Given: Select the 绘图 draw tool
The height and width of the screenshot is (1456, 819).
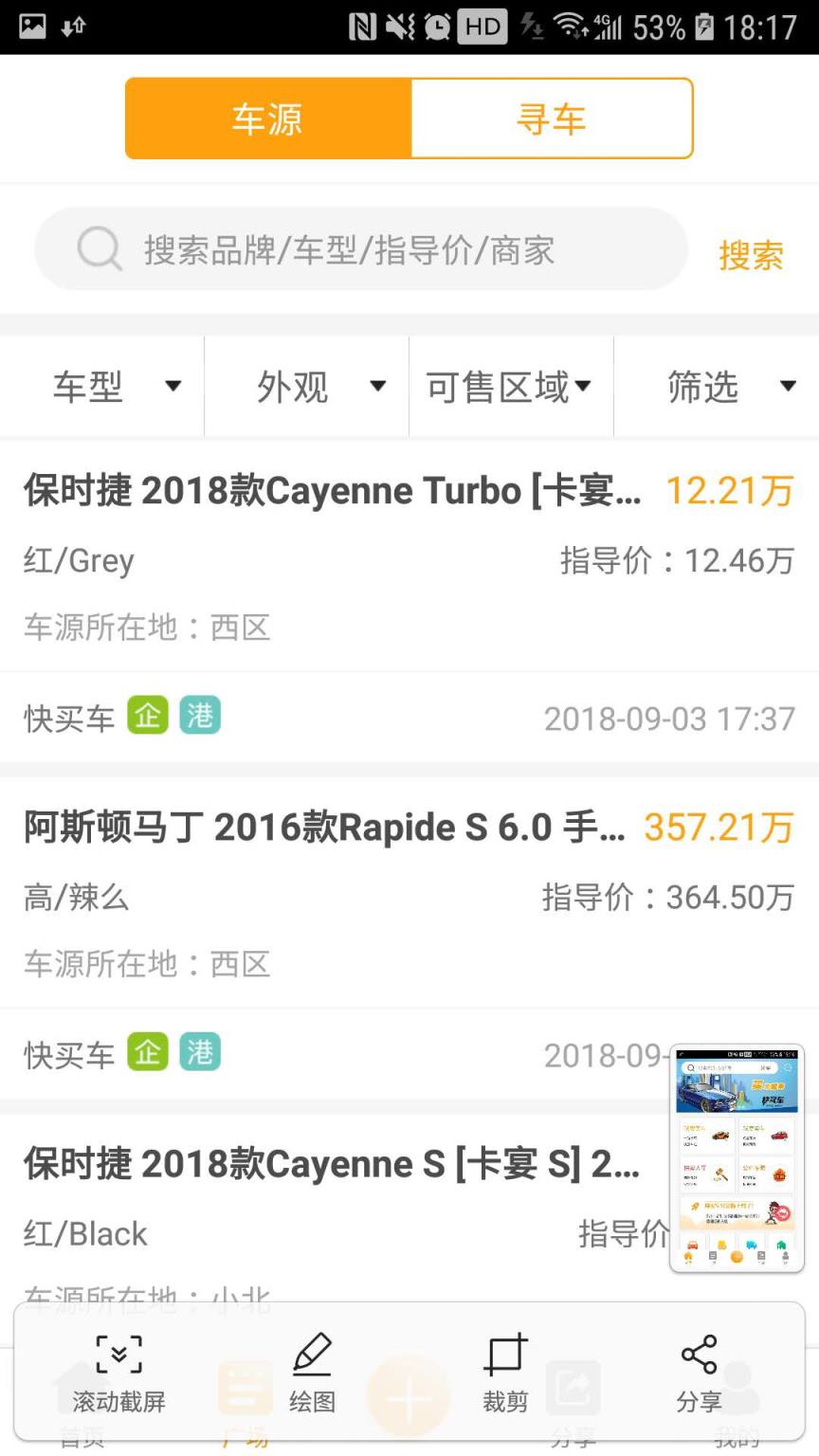Looking at the screenshot, I should pos(312,1374).
